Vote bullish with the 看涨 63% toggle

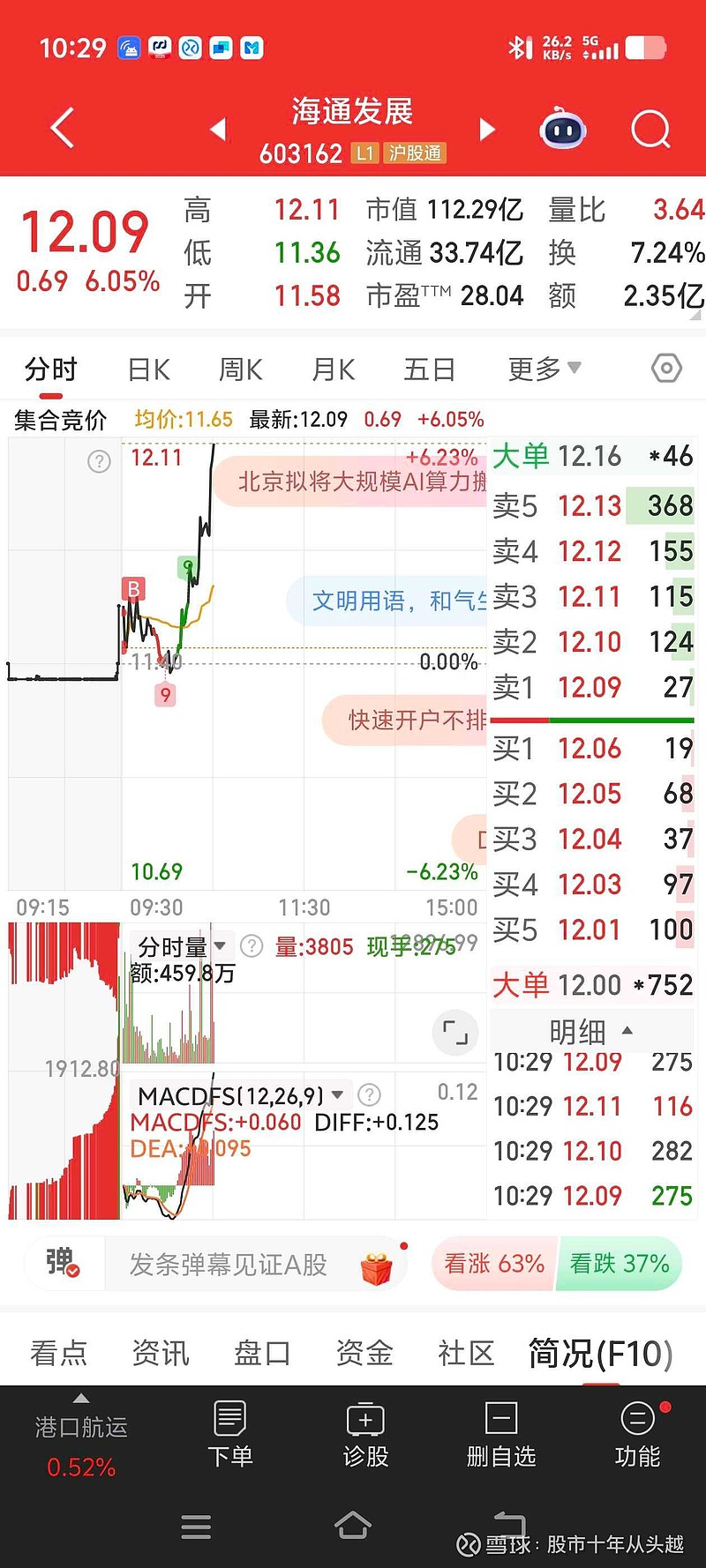click(492, 1264)
